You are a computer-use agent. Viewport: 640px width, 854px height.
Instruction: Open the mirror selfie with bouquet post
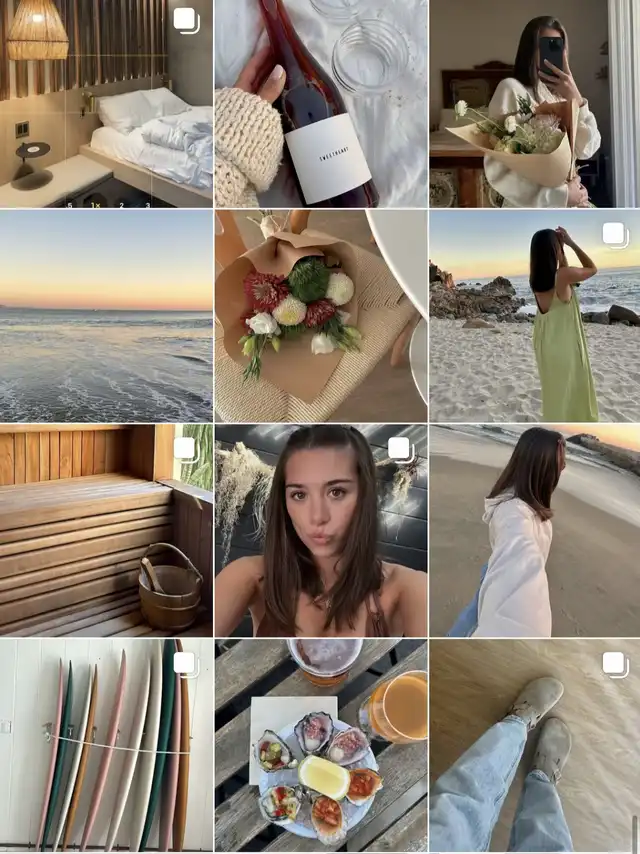pos(534,103)
